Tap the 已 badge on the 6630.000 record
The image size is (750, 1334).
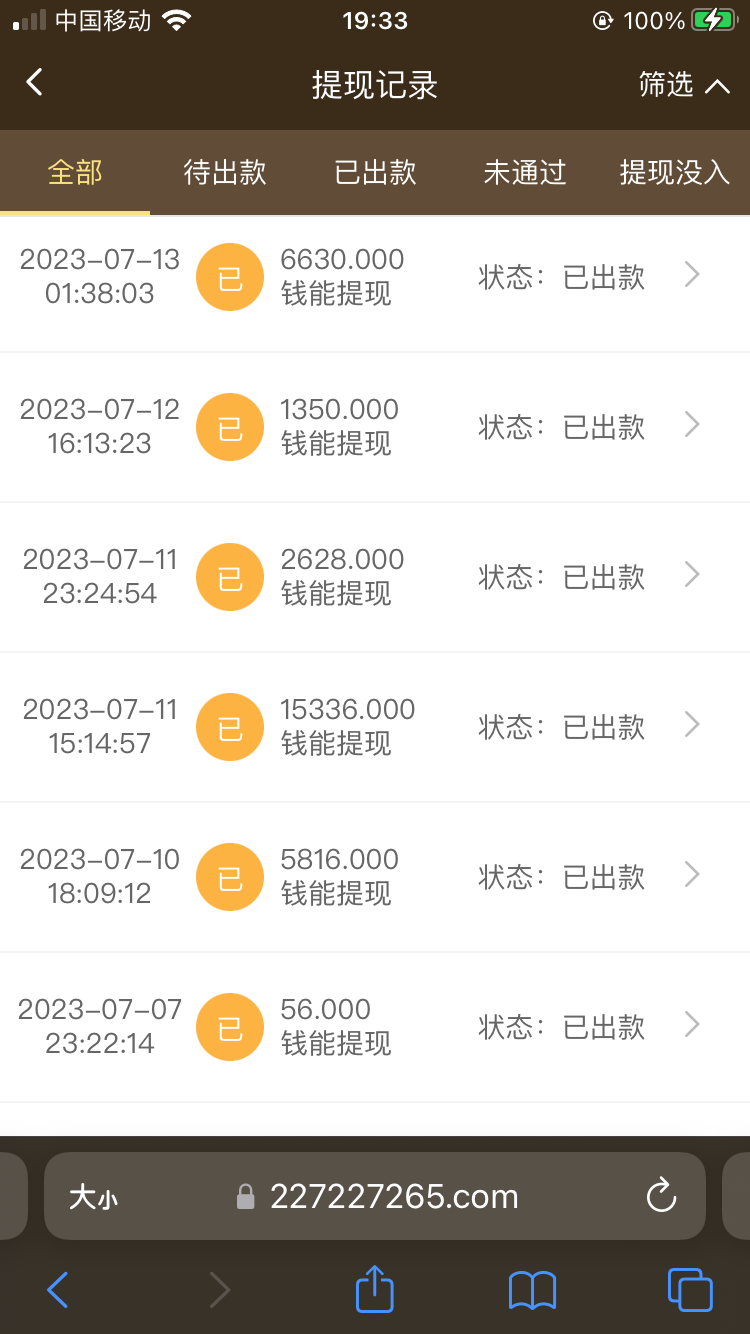coord(229,277)
